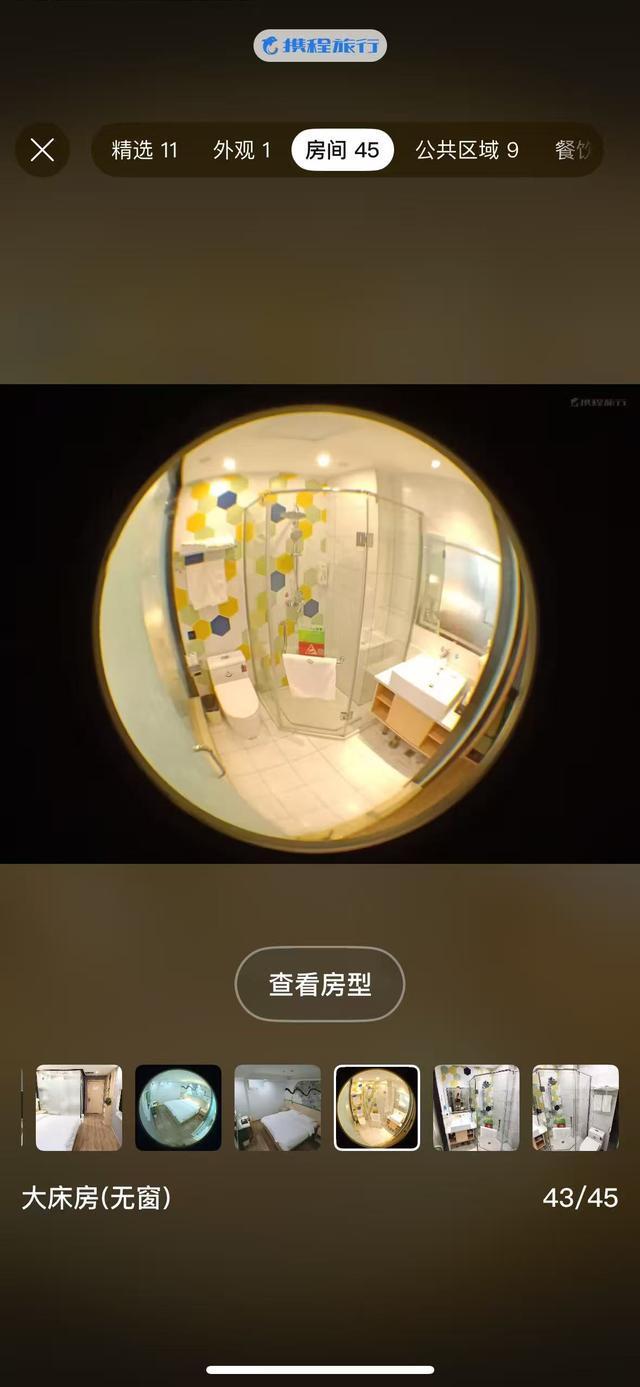
Task: Switch to the 外观 1 tab
Action: 242,150
